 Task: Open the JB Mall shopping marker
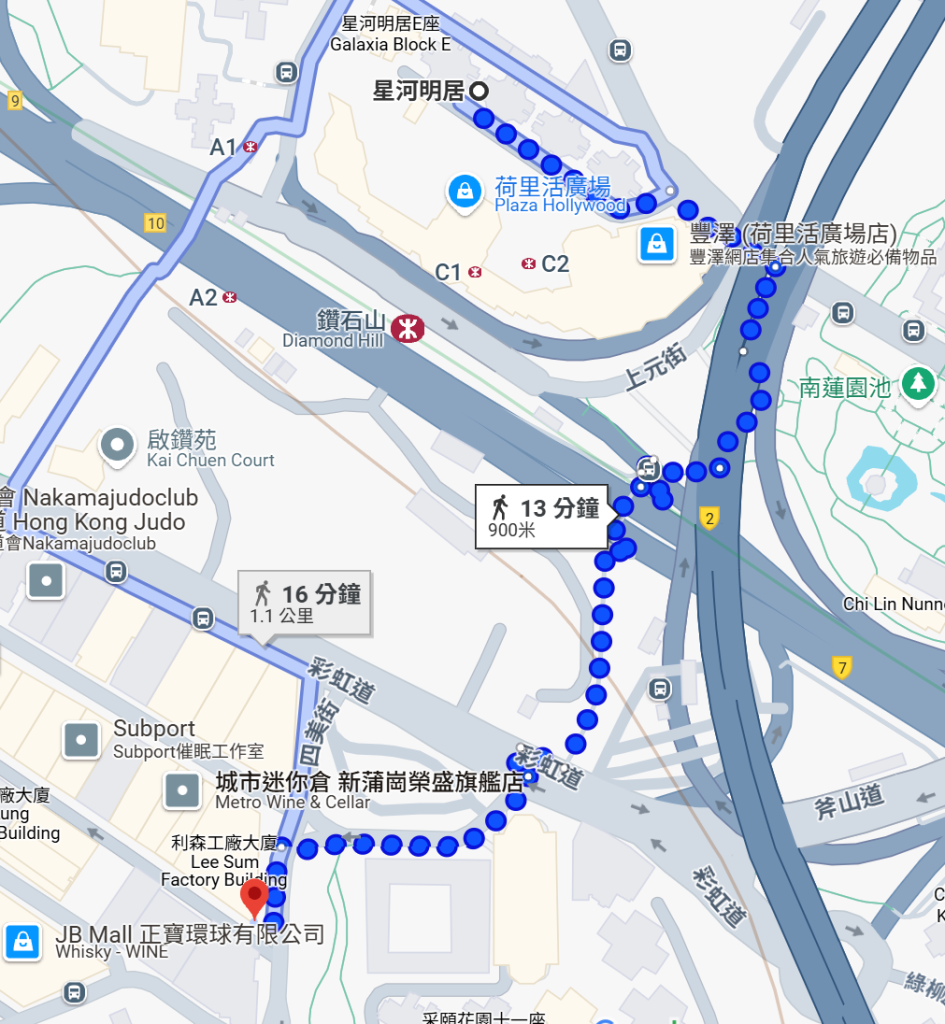pyautogui.click(x=21, y=942)
